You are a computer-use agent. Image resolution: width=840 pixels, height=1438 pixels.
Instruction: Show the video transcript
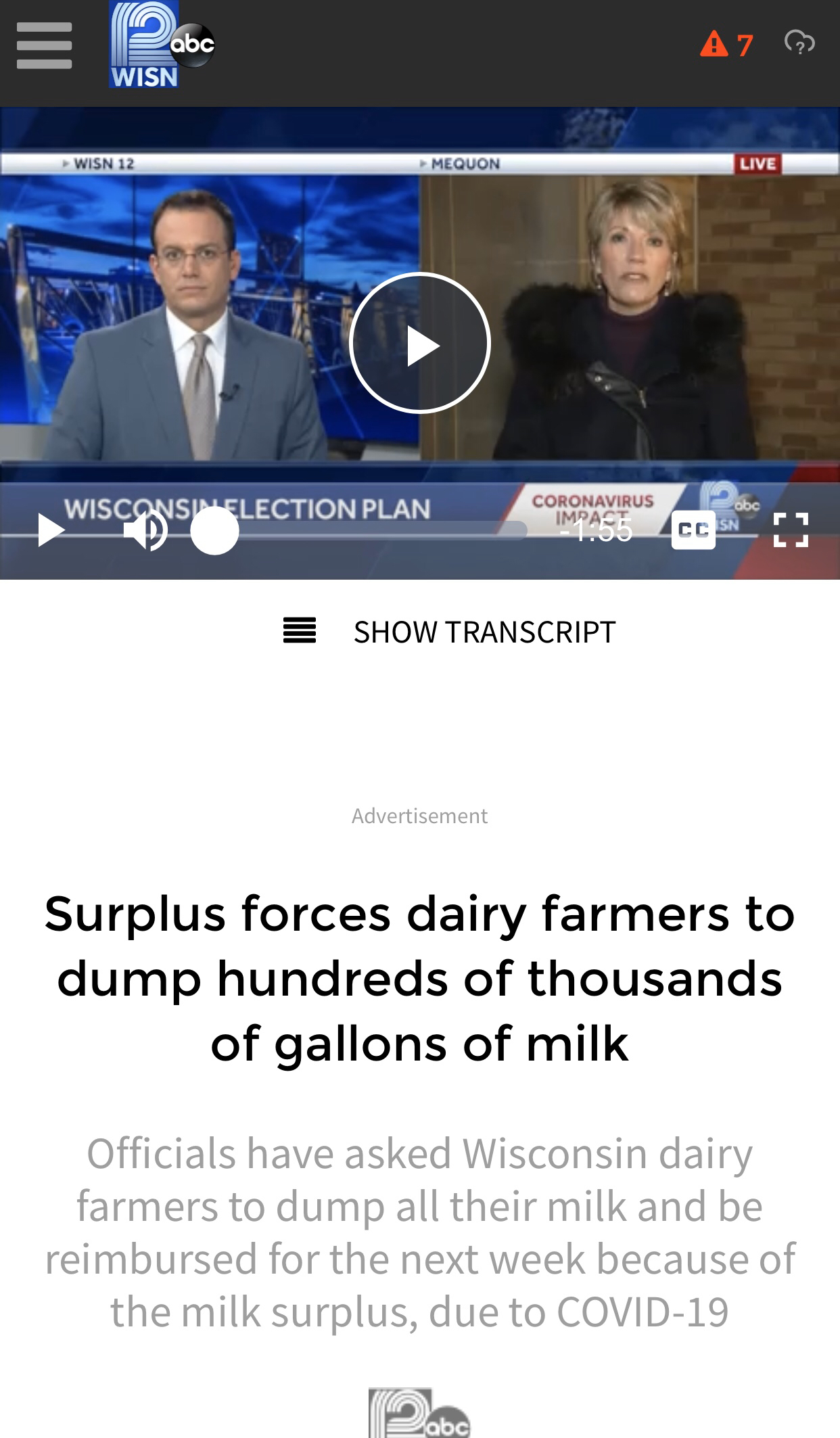point(450,632)
